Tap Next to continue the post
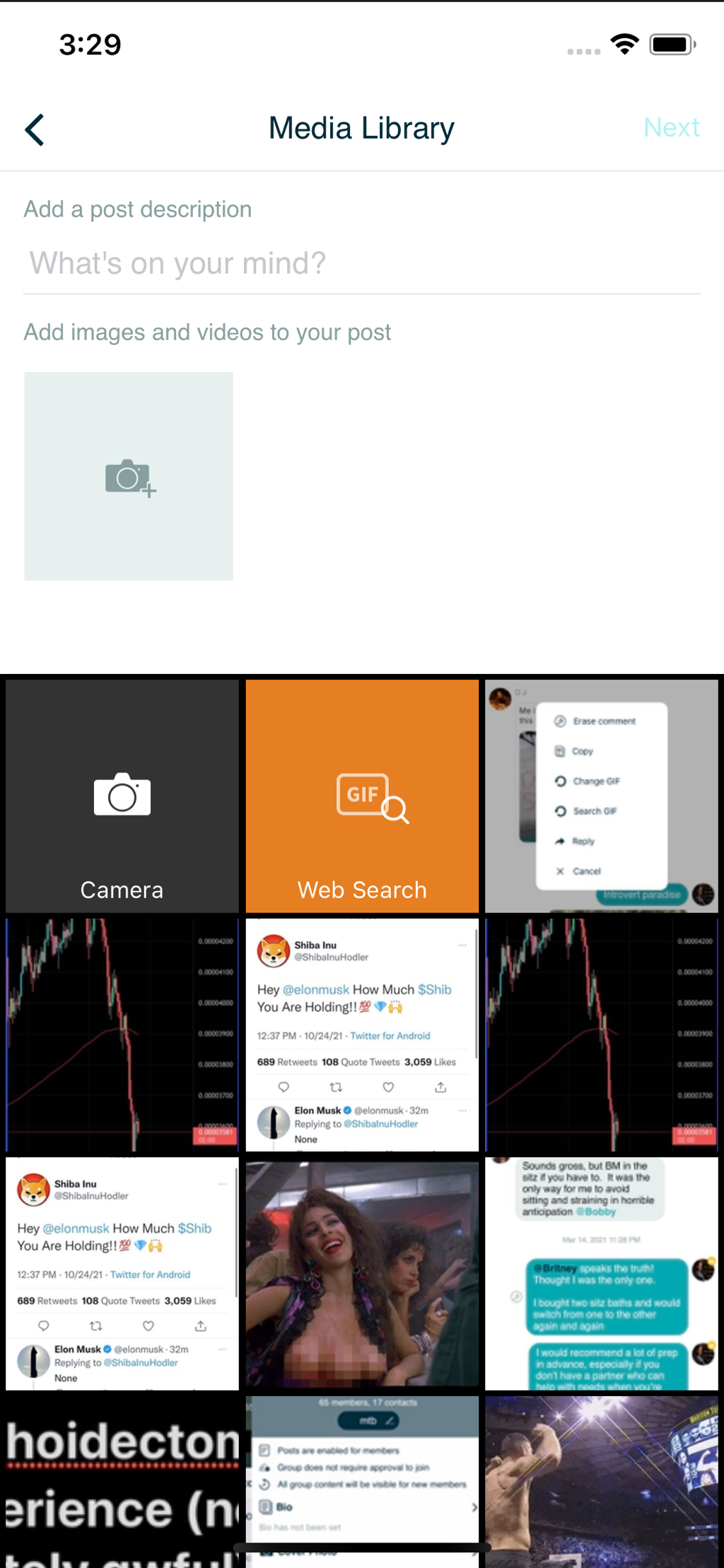Screen dimensions: 724x1568 click(670, 128)
